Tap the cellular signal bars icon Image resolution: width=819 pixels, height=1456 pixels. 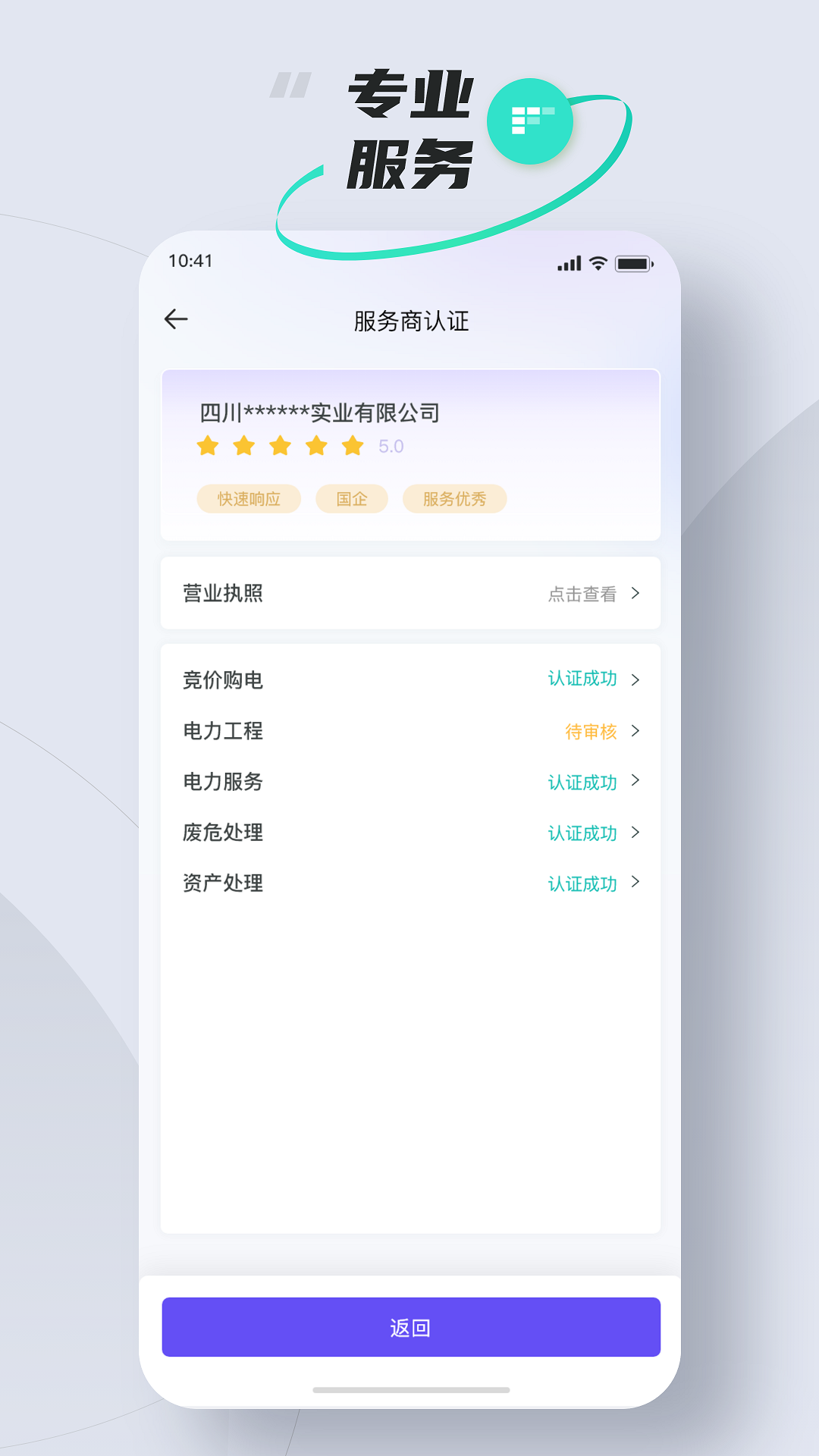(568, 264)
